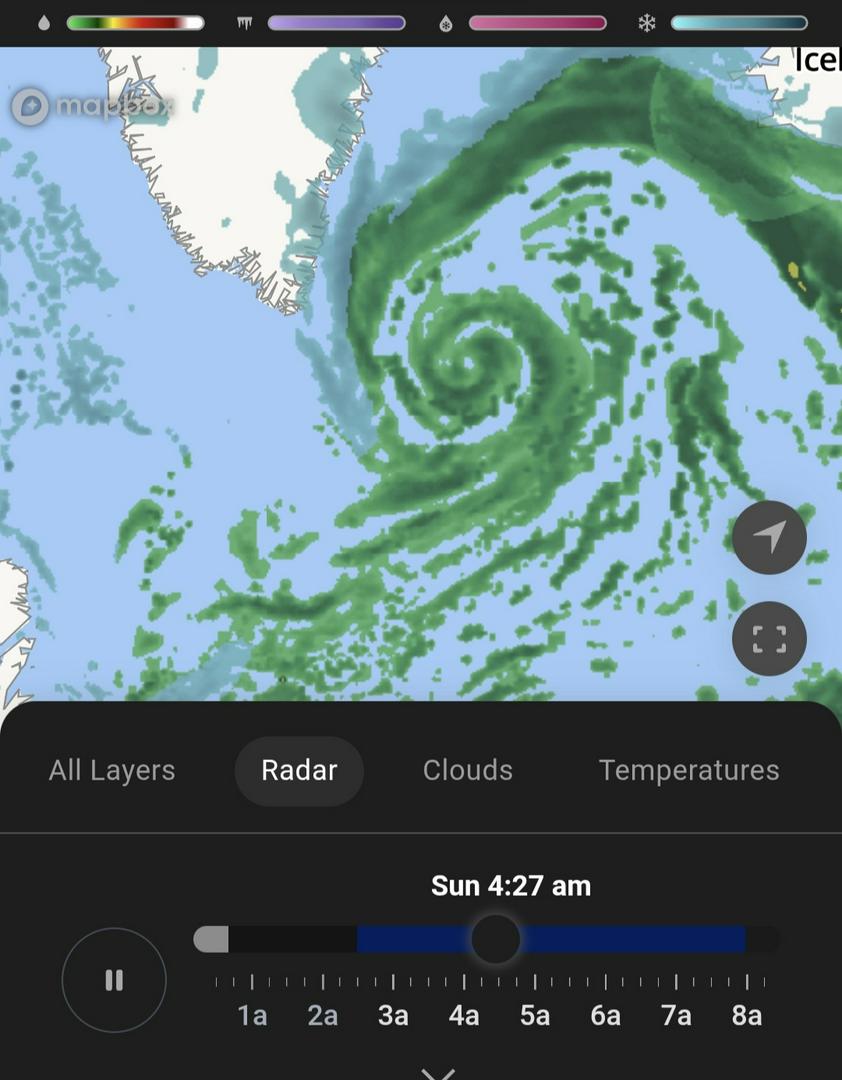Collapse the bottom panel chevron
The width and height of the screenshot is (842, 1080).
point(438,1072)
